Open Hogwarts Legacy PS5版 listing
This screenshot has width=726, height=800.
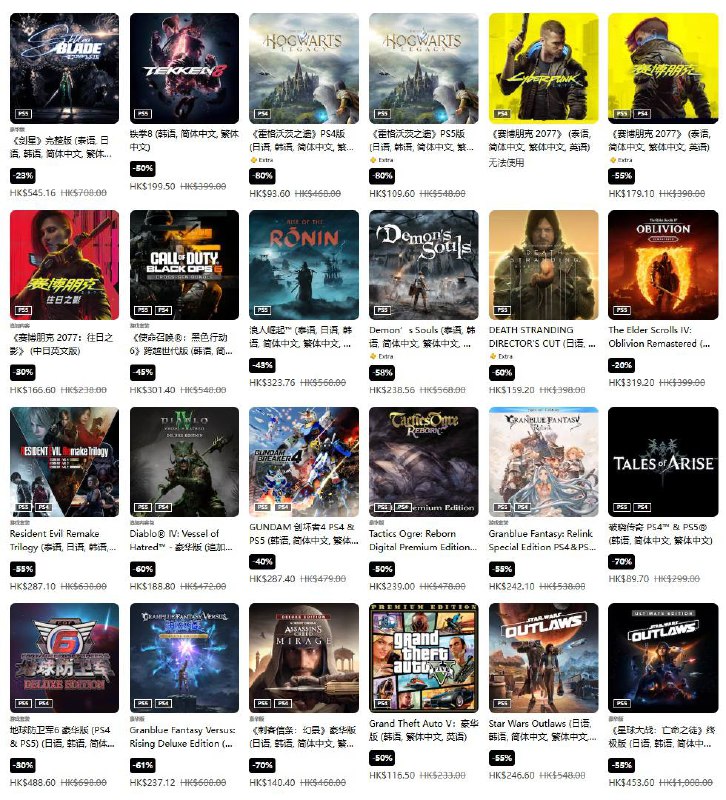click(x=423, y=68)
